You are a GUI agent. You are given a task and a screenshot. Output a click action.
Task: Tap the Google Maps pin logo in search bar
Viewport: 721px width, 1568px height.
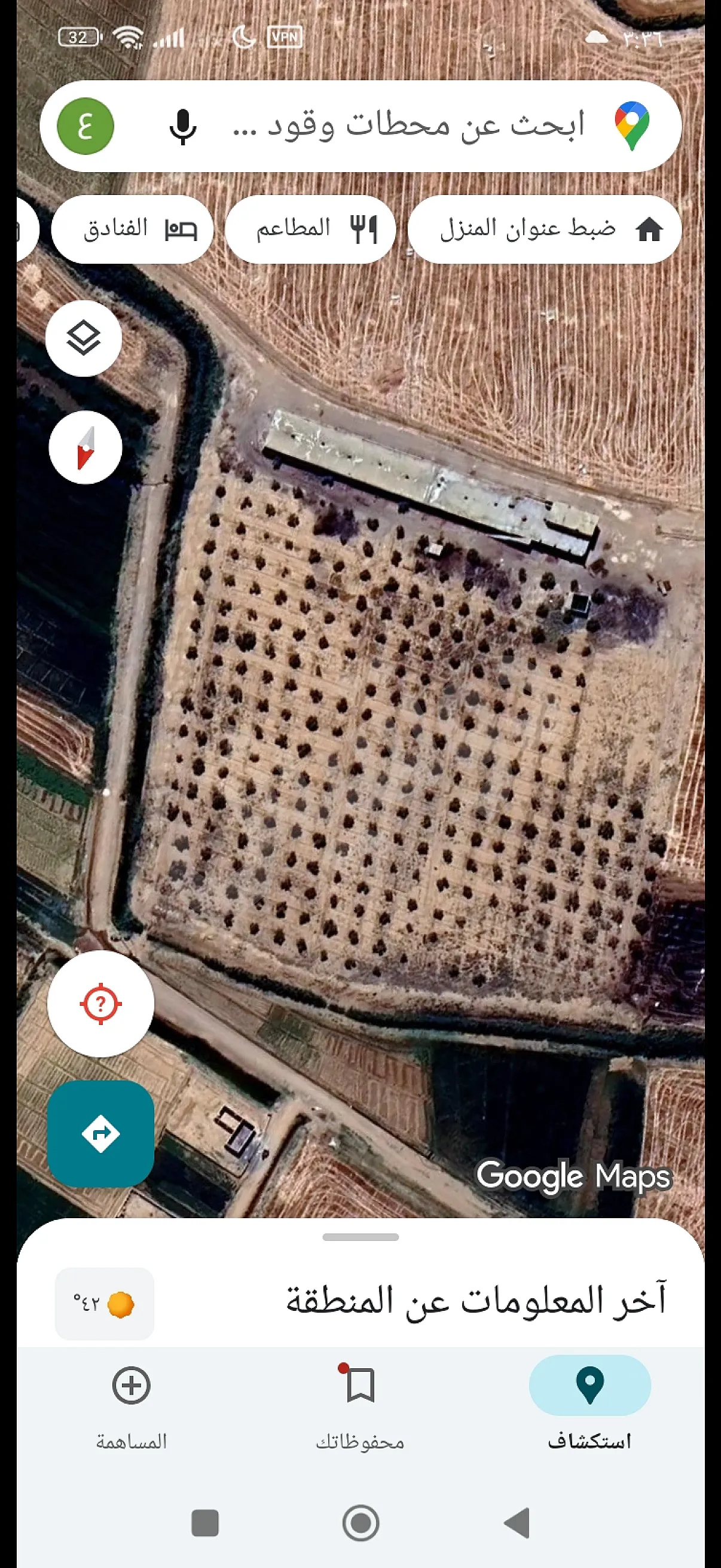633,126
